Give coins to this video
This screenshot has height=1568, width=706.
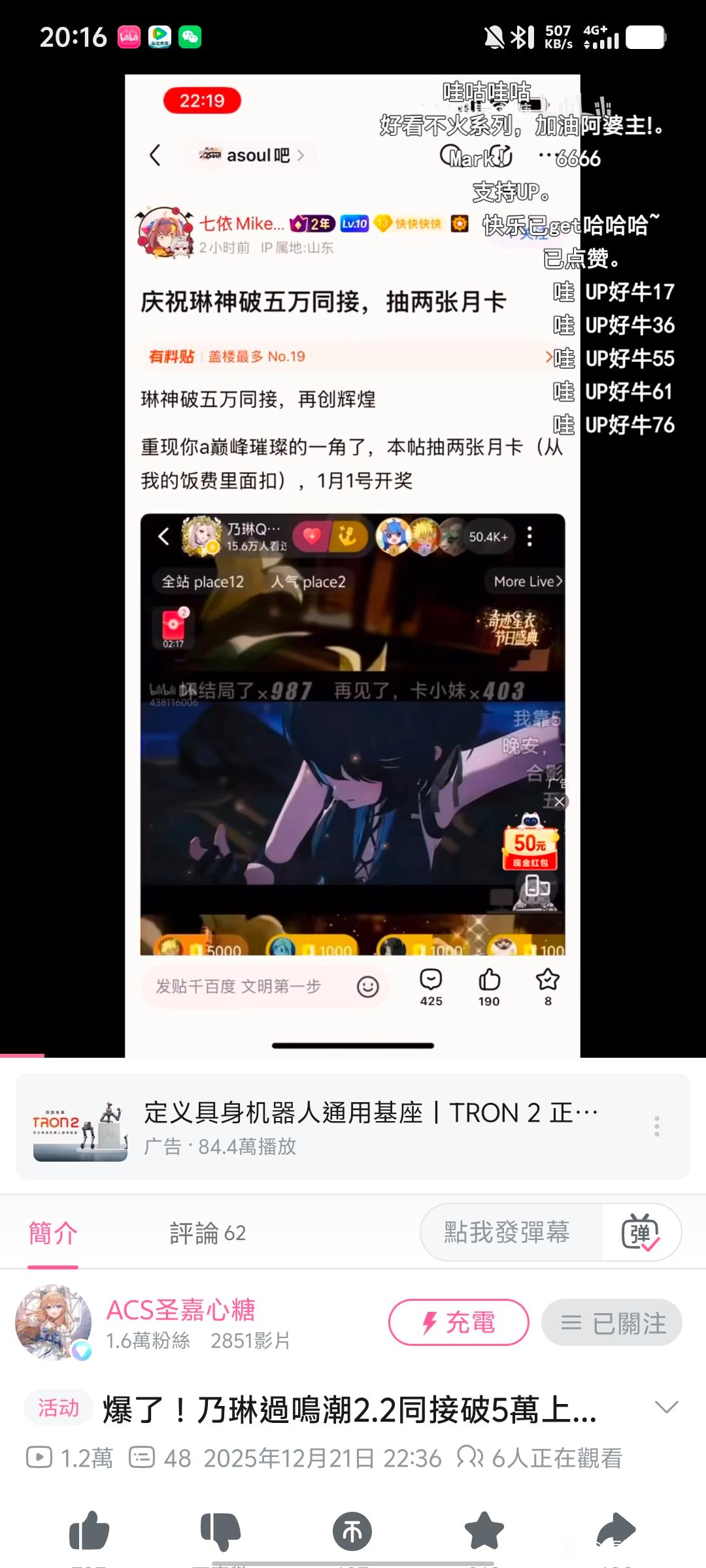pyautogui.click(x=352, y=1530)
